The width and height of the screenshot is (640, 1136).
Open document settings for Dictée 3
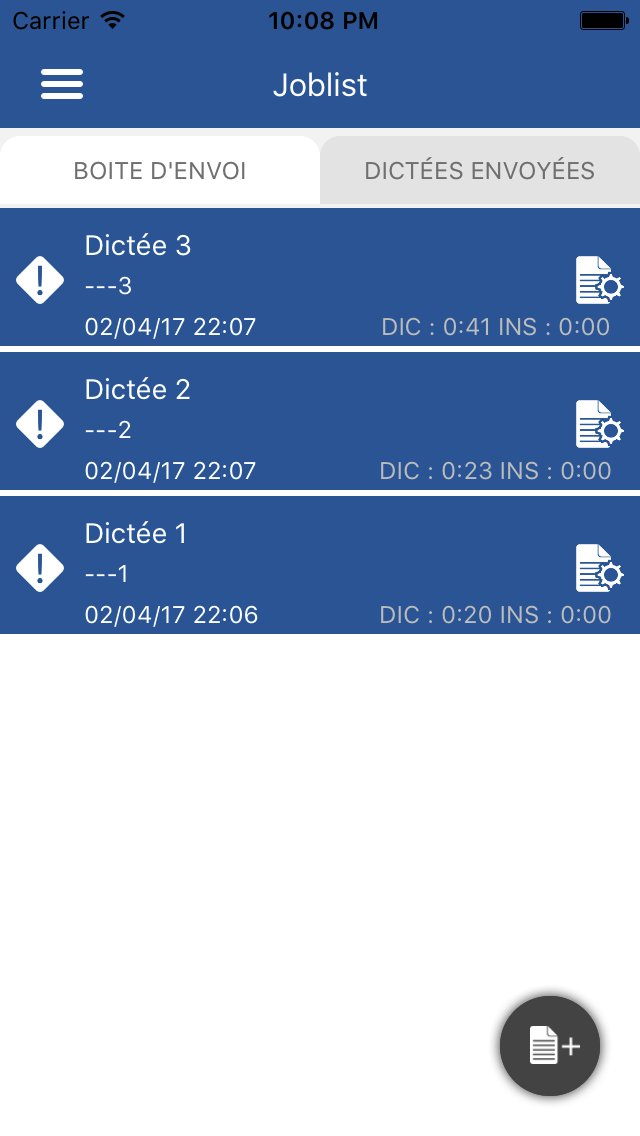point(599,280)
